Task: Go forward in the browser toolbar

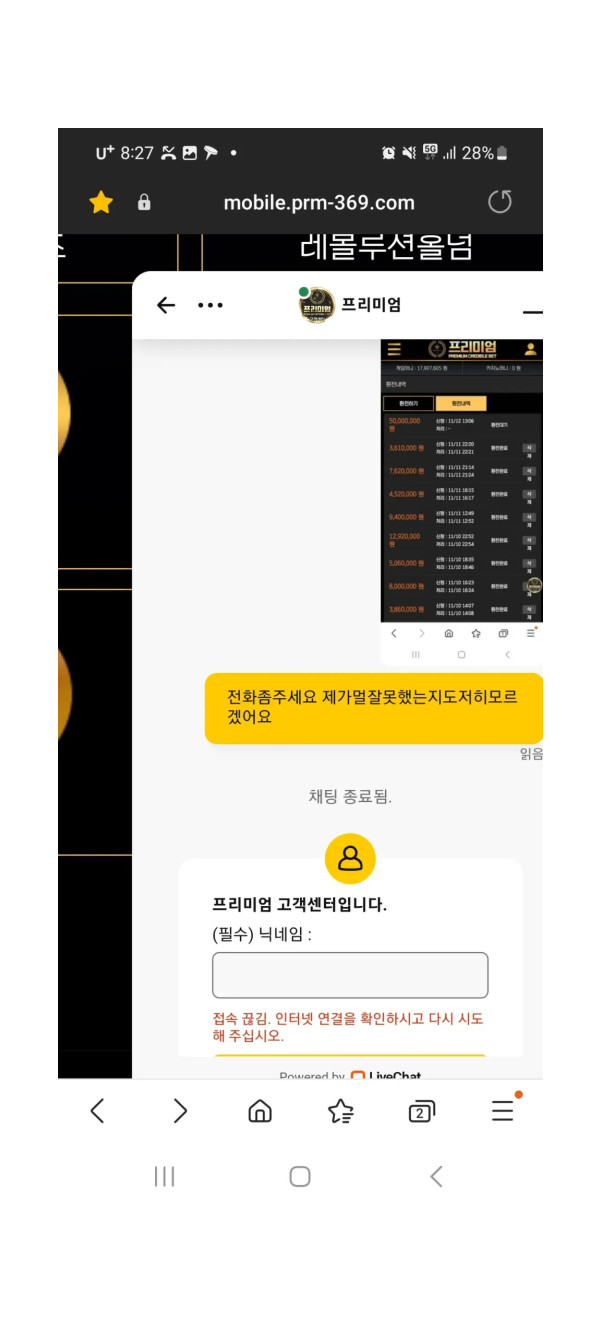Action: [180, 1111]
